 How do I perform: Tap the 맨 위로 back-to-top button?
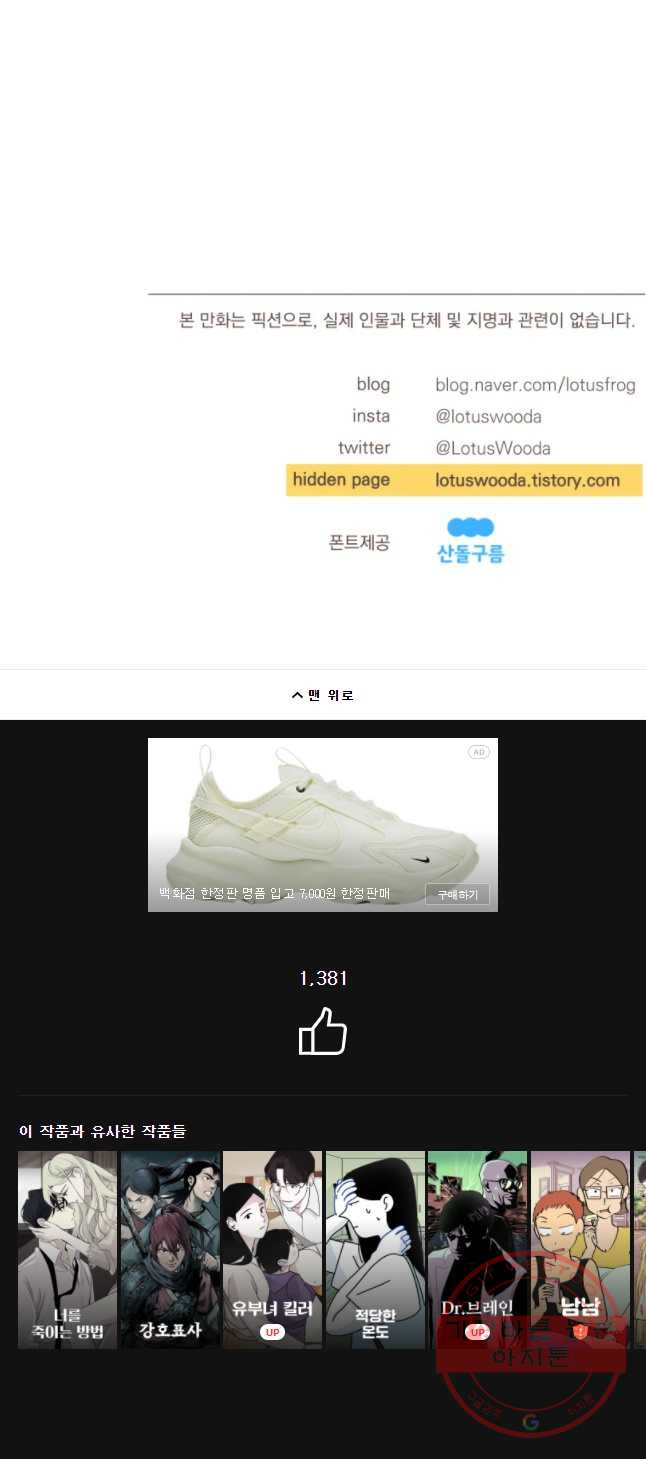322,695
